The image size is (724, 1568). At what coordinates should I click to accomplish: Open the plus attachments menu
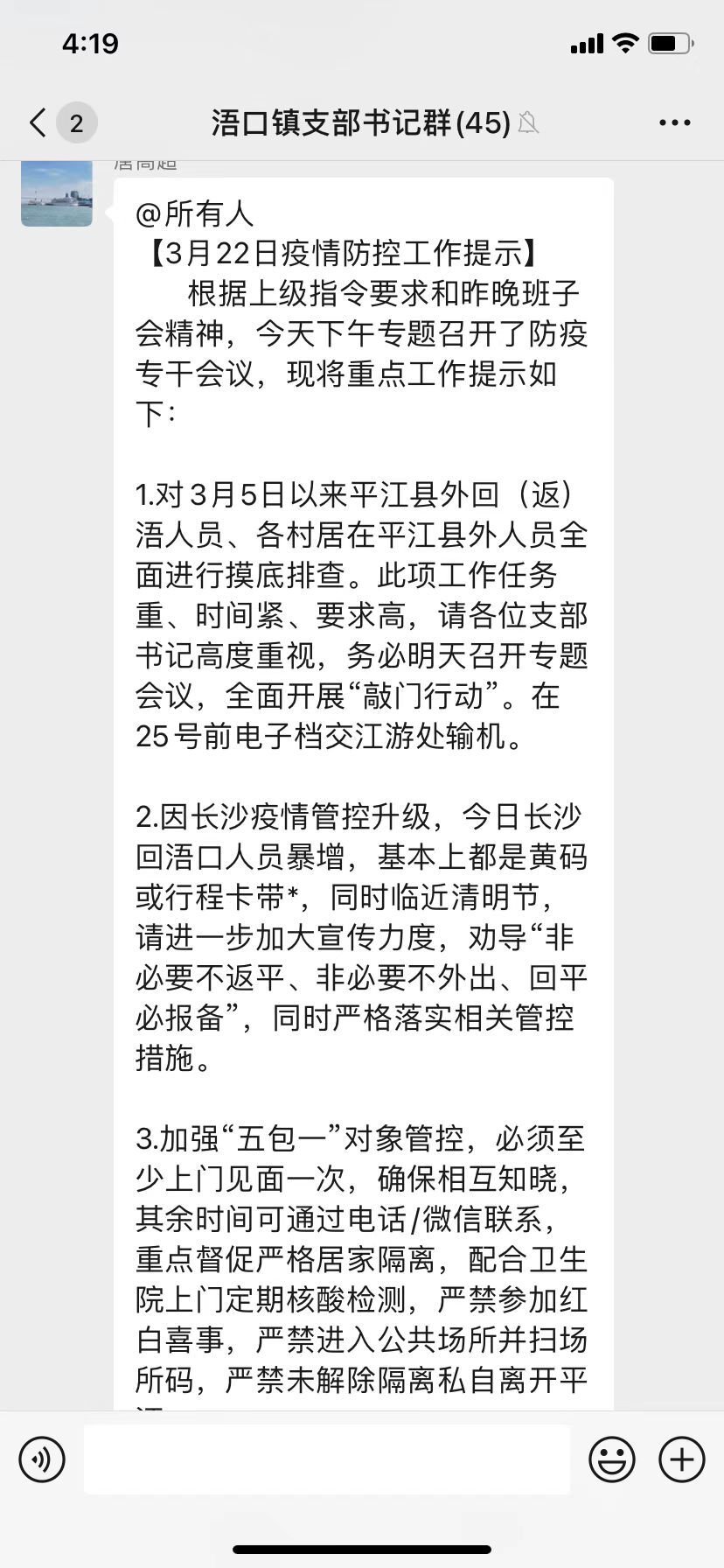click(682, 1459)
